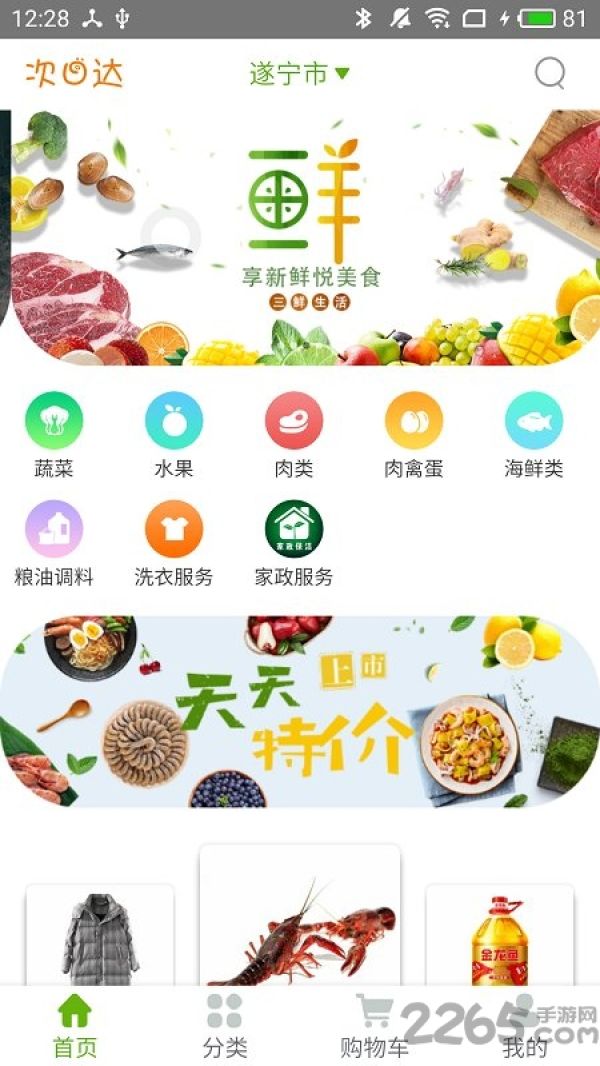Open 家政服务
The height and width of the screenshot is (1066, 600).
(x=294, y=544)
